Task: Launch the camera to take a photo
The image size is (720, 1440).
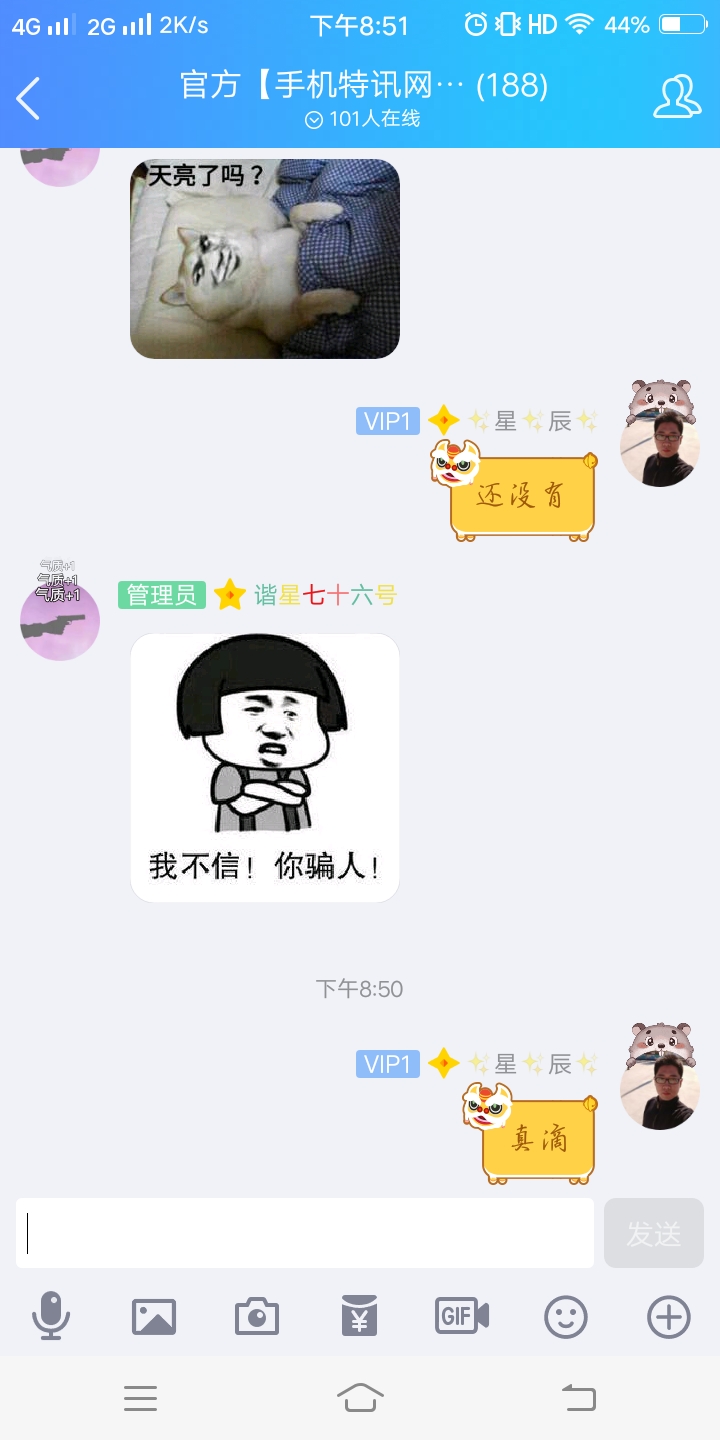Action: point(257,1317)
